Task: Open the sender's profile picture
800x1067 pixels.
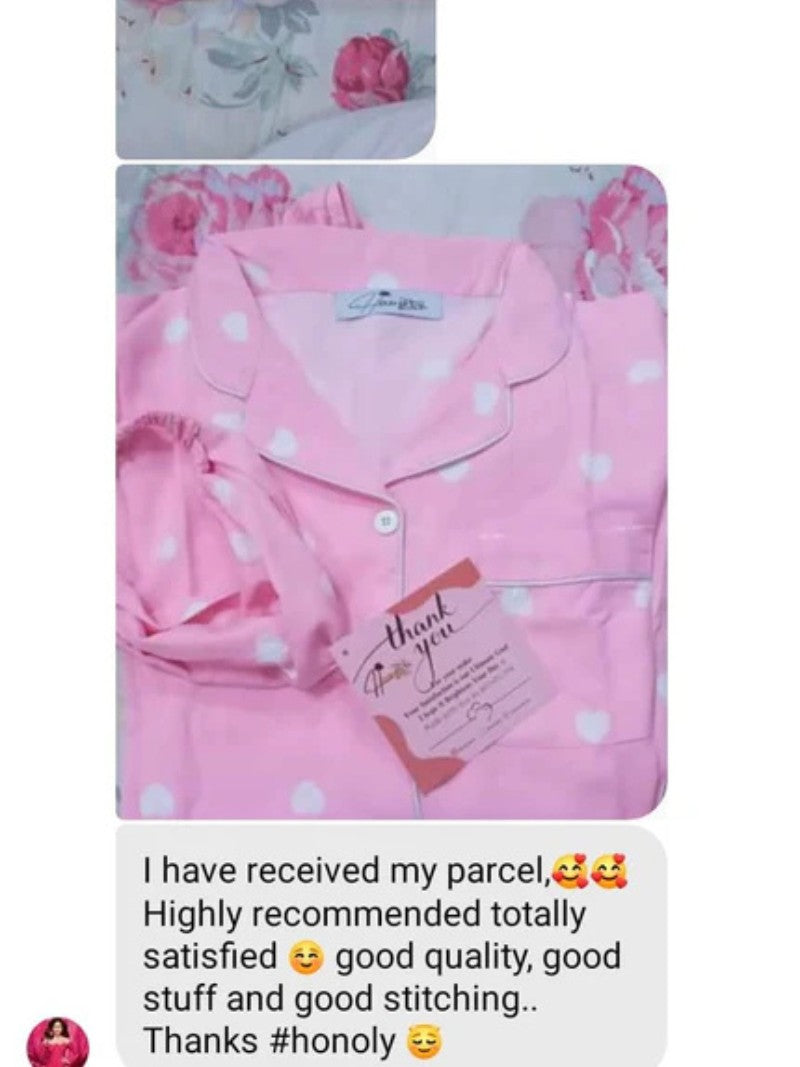Action: tap(57, 1041)
